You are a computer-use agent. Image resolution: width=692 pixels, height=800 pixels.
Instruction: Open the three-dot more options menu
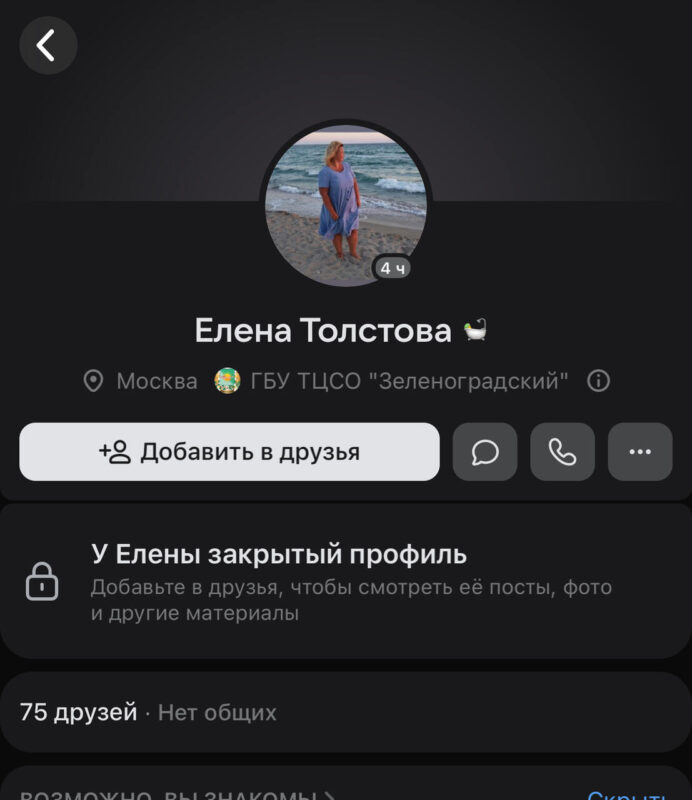coord(640,452)
